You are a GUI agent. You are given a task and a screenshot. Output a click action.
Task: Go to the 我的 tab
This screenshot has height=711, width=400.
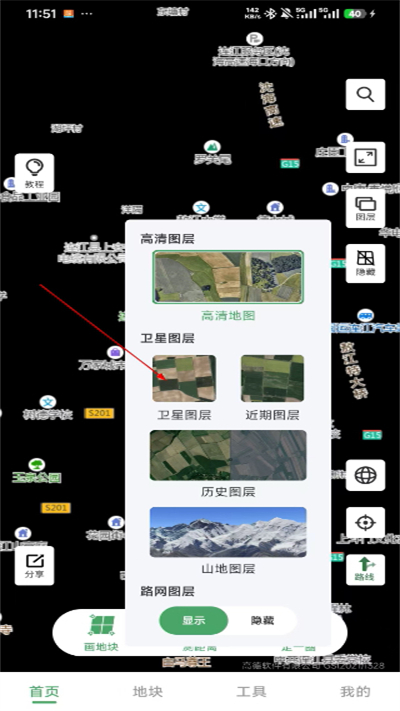click(x=355, y=692)
